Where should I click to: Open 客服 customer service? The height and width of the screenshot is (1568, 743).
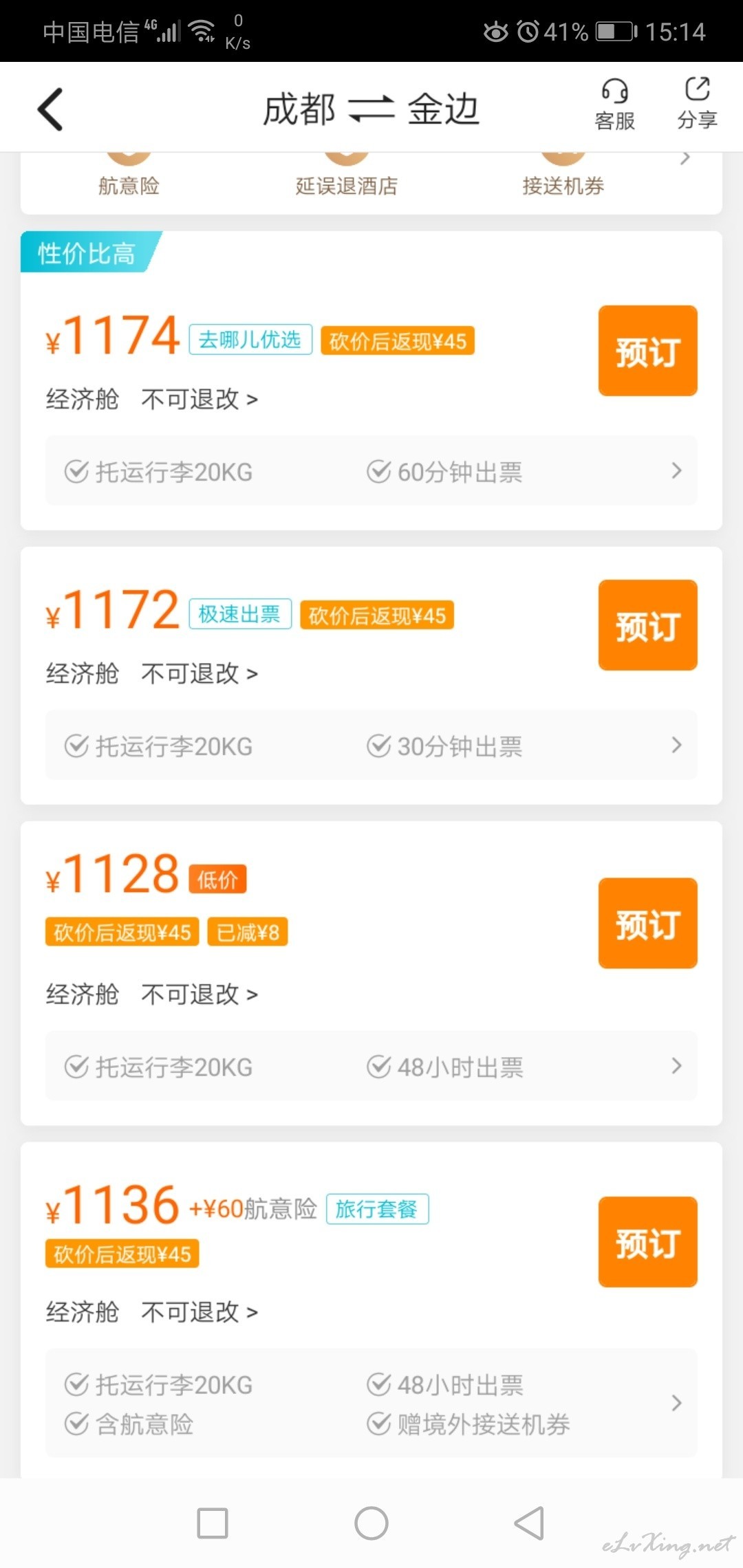point(614,105)
